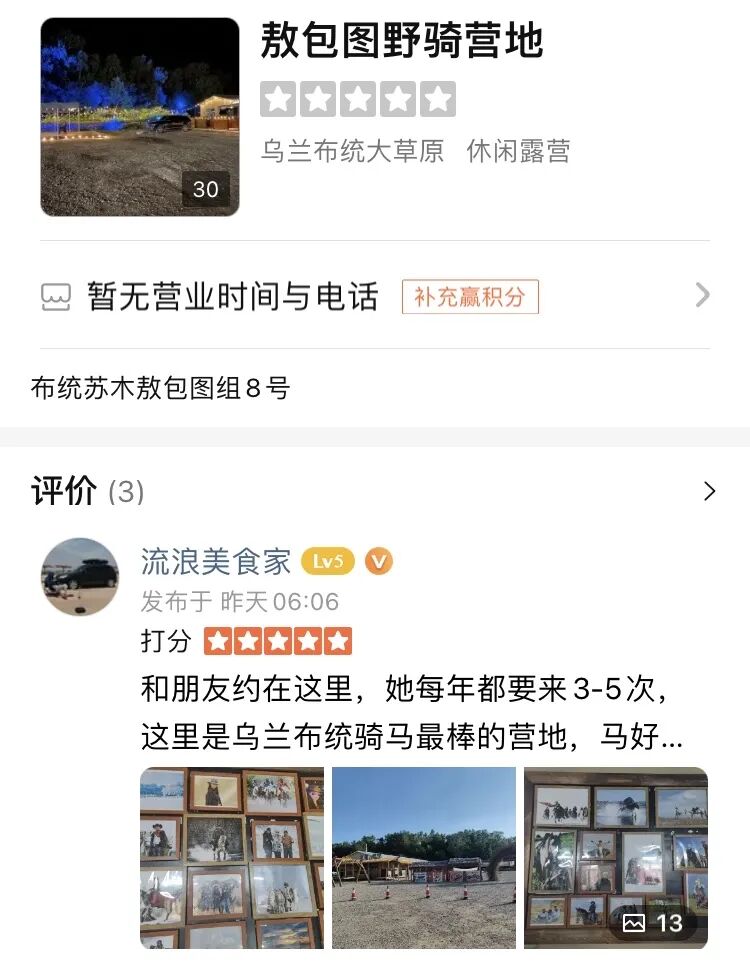The height and width of the screenshot is (966, 750).
Task: Read 流浪美食家's full review text
Action: tap(410, 714)
